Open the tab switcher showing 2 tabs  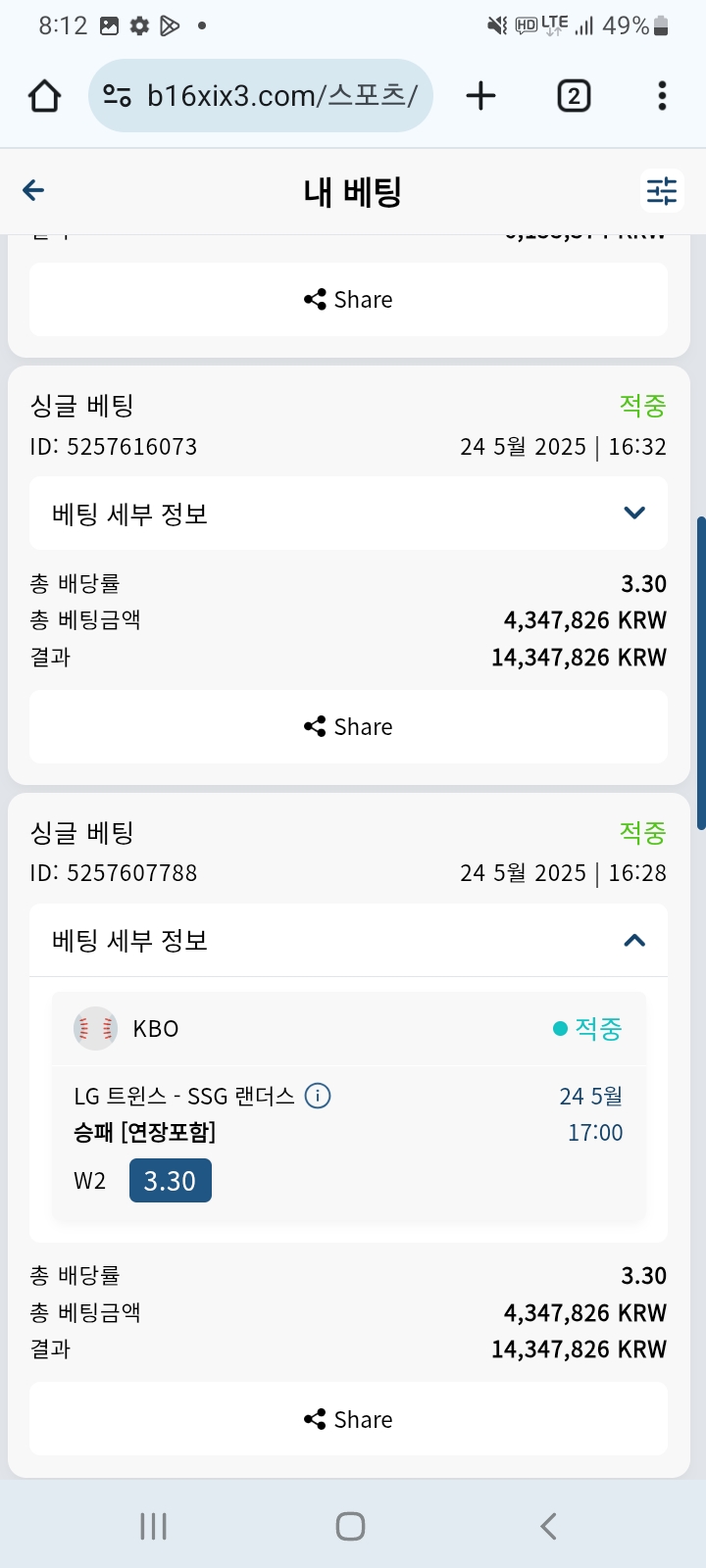pyautogui.click(x=574, y=96)
